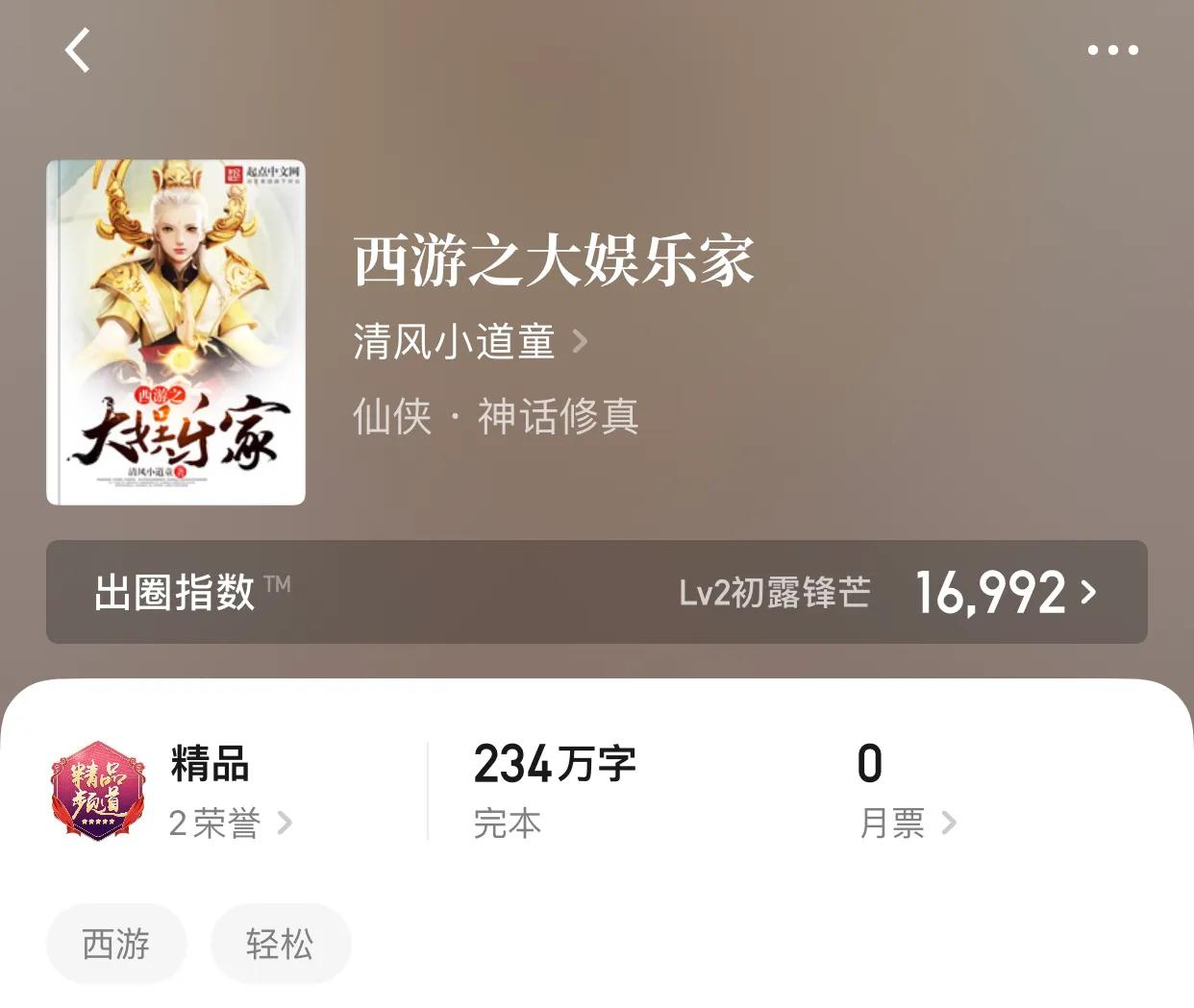Select the 轻松 tag chip
The width and height of the screenshot is (1194, 1008).
point(280,944)
